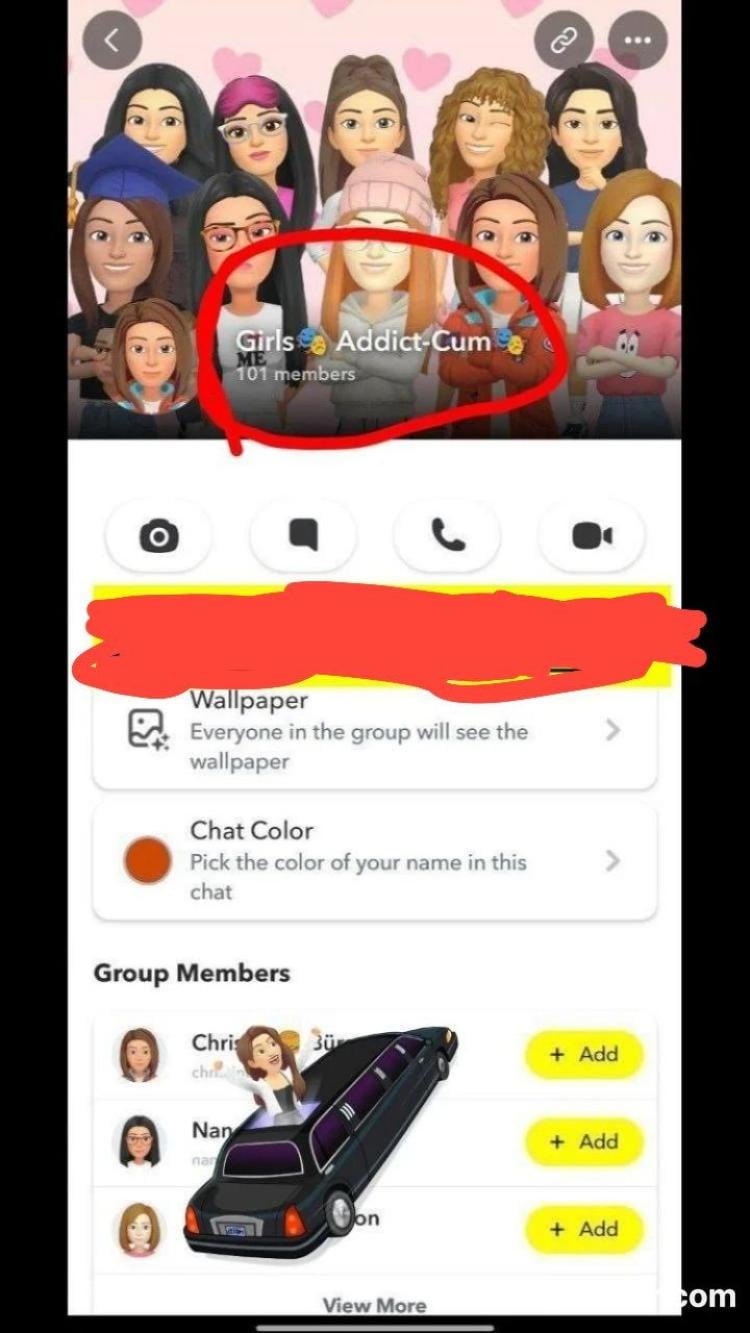The image size is (750, 1333).
Task: Go back using the top arrow
Action: 112,41
